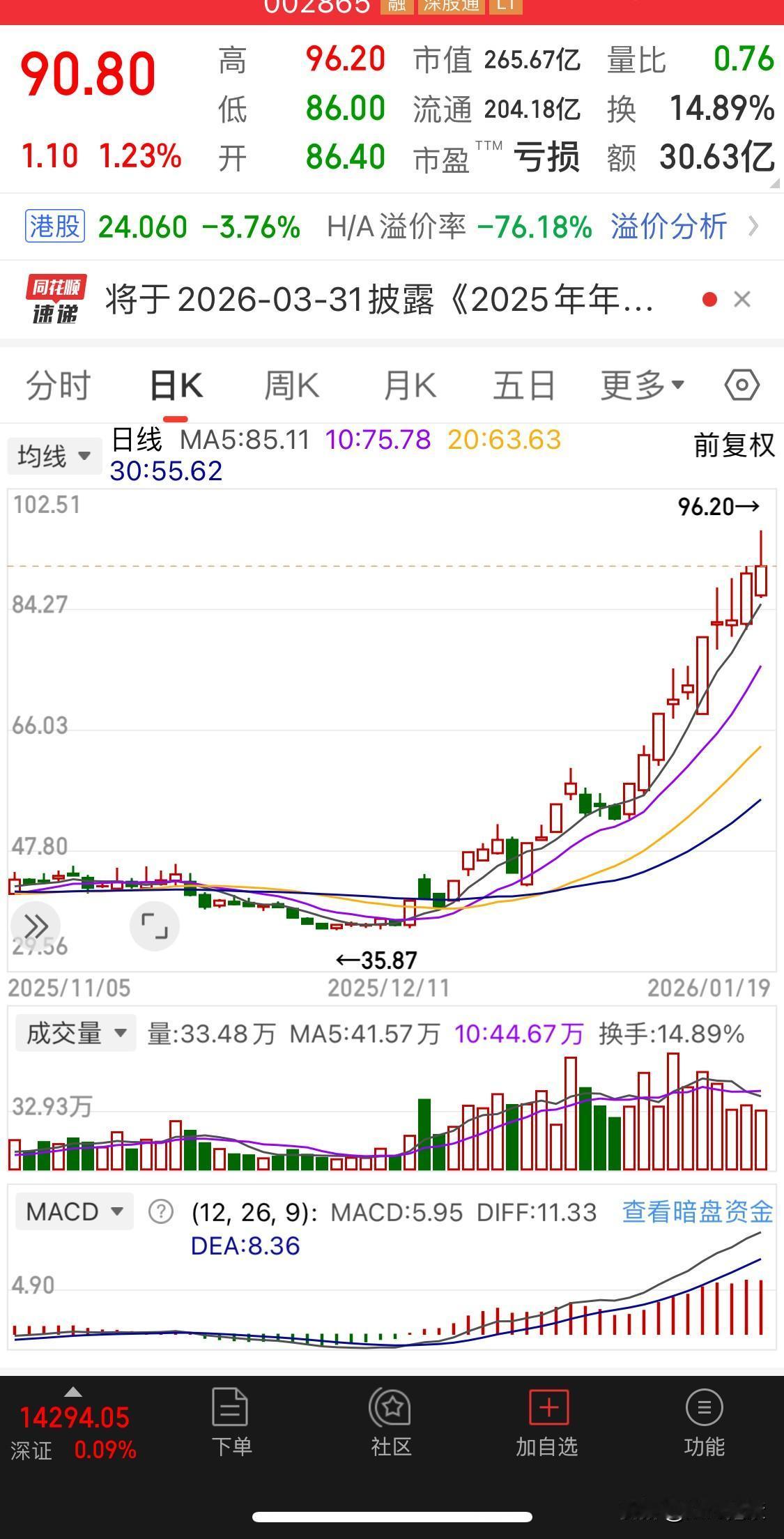Switch to the 分时 chart tab

(59, 385)
